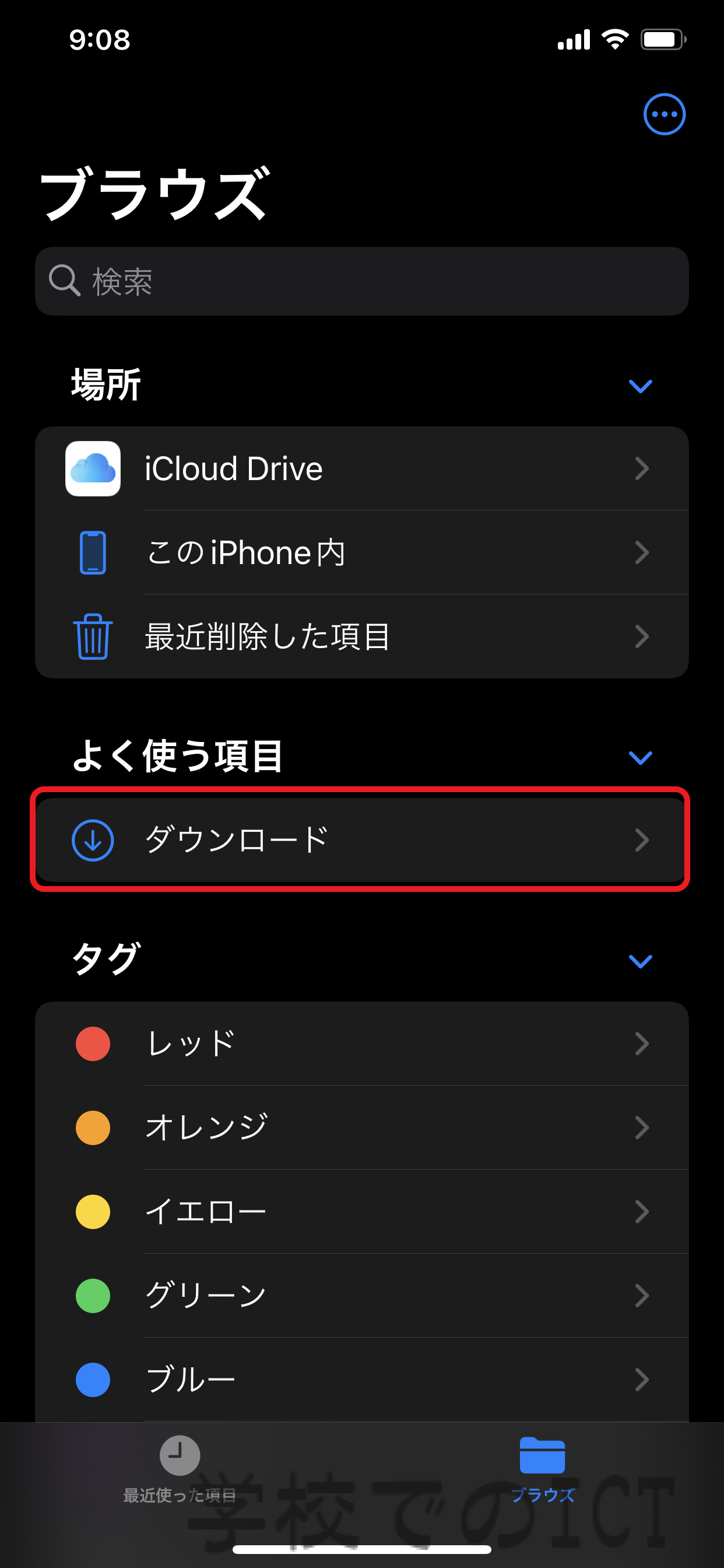
Task: Open iCloud Drive
Action: click(362, 468)
